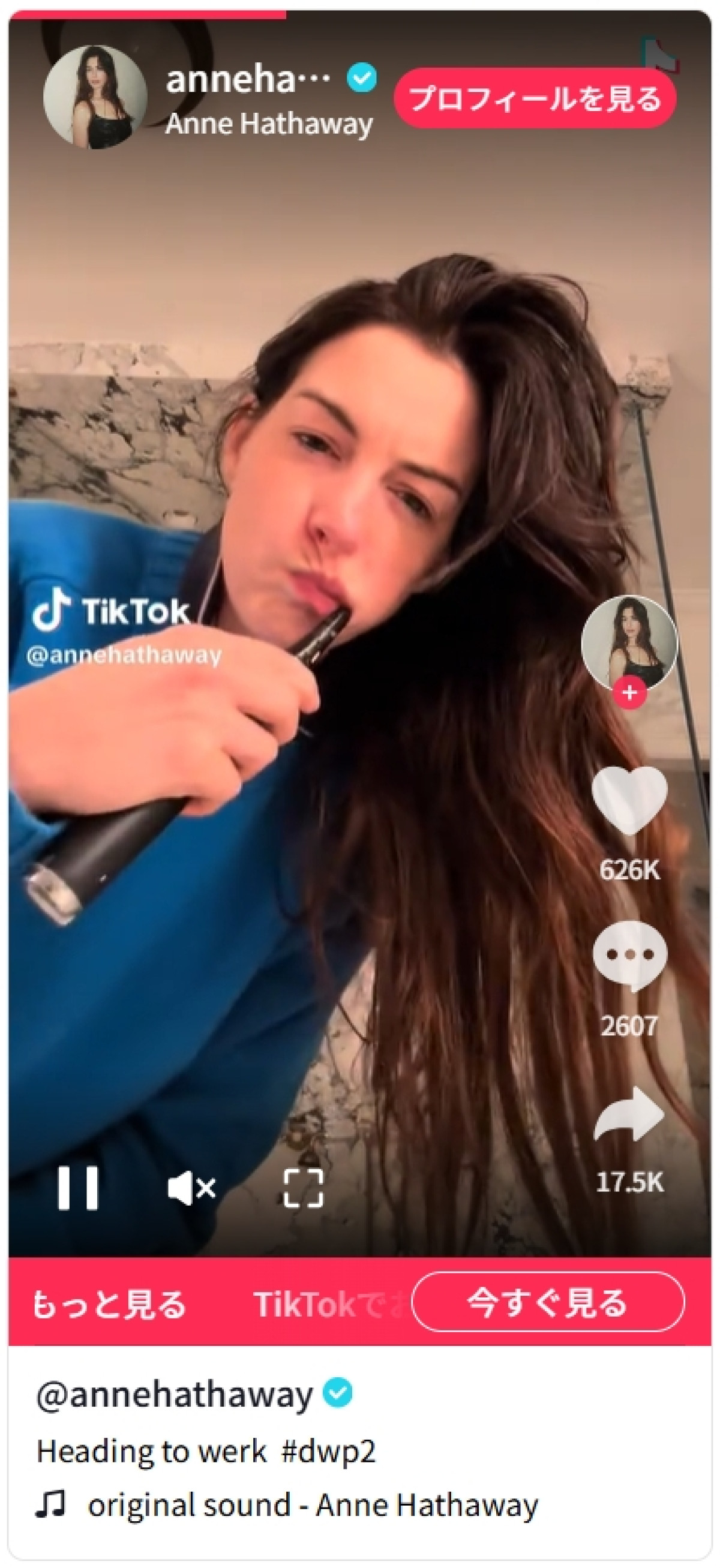
Task: Tap the 今すぐ見る button
Action: click(x=547, y=1302)
